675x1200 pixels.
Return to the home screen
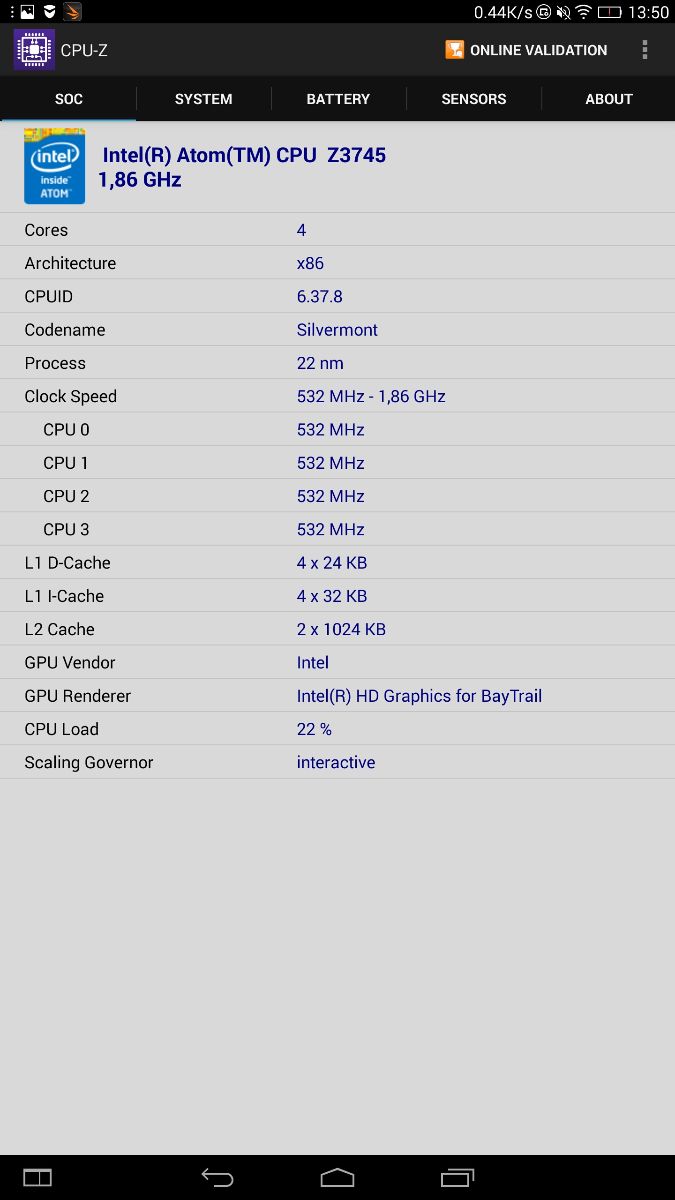coord(337,1178)
